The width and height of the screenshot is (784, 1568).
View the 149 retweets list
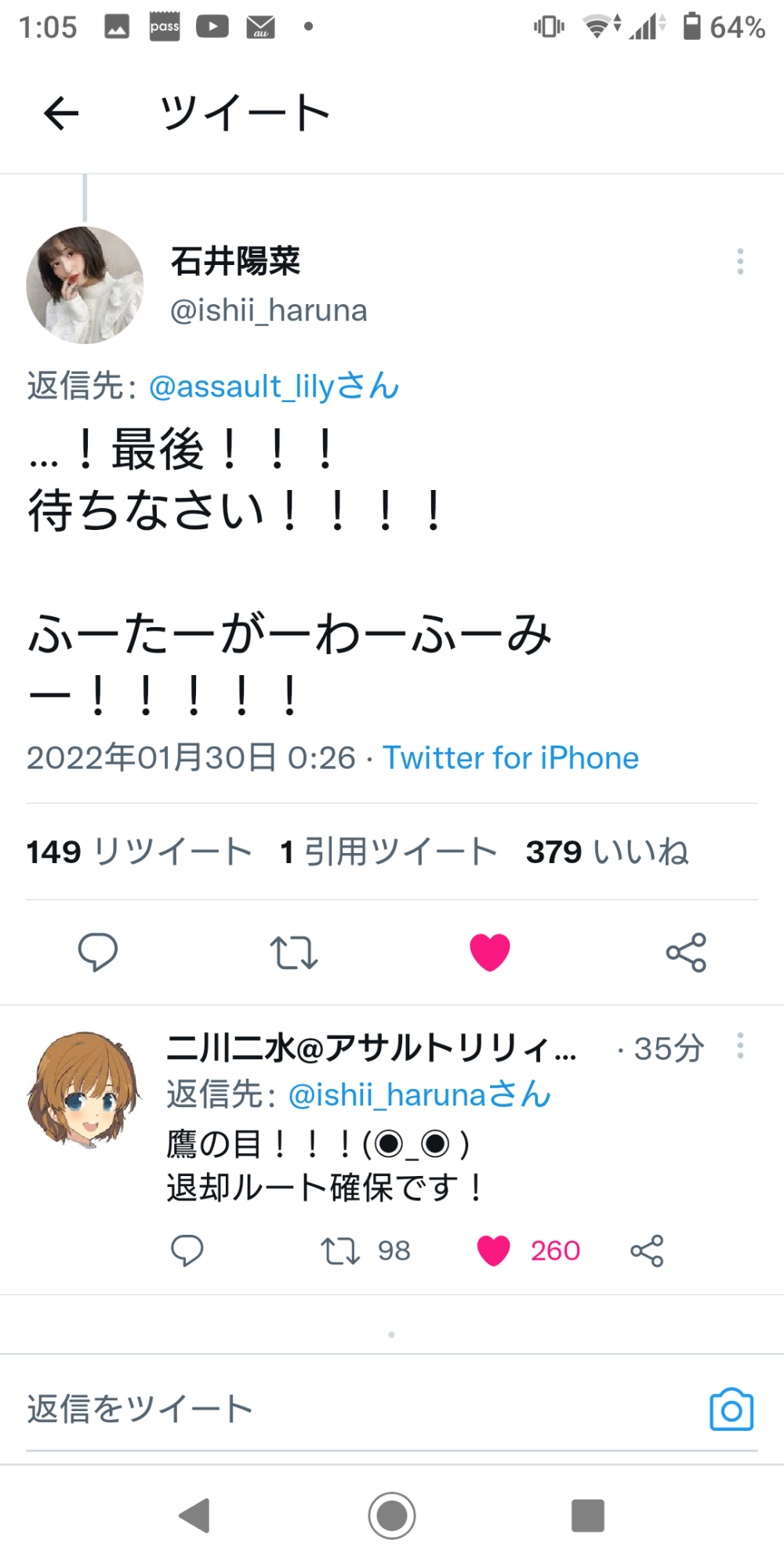click(x=139, y=851)
